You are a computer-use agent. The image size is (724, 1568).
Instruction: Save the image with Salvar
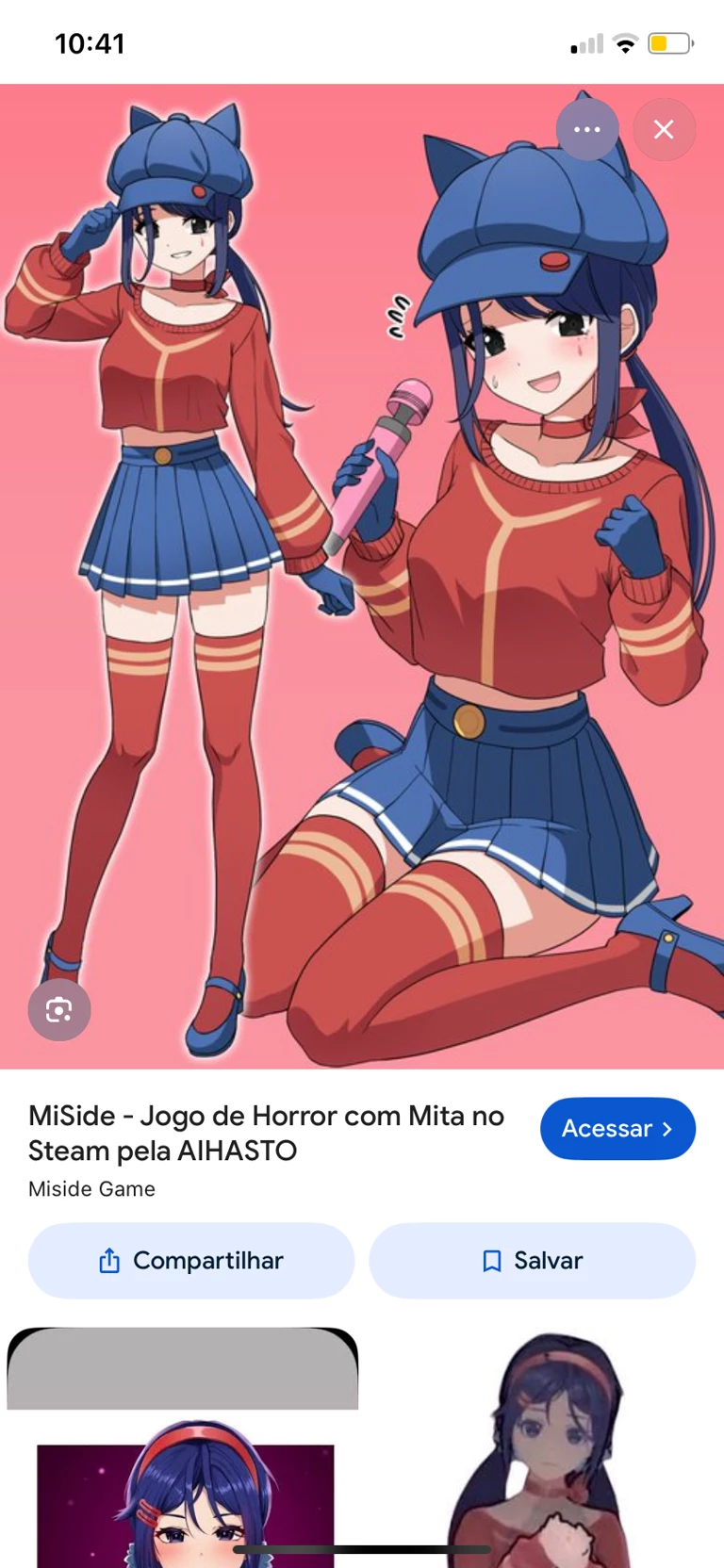[532, 1261]
